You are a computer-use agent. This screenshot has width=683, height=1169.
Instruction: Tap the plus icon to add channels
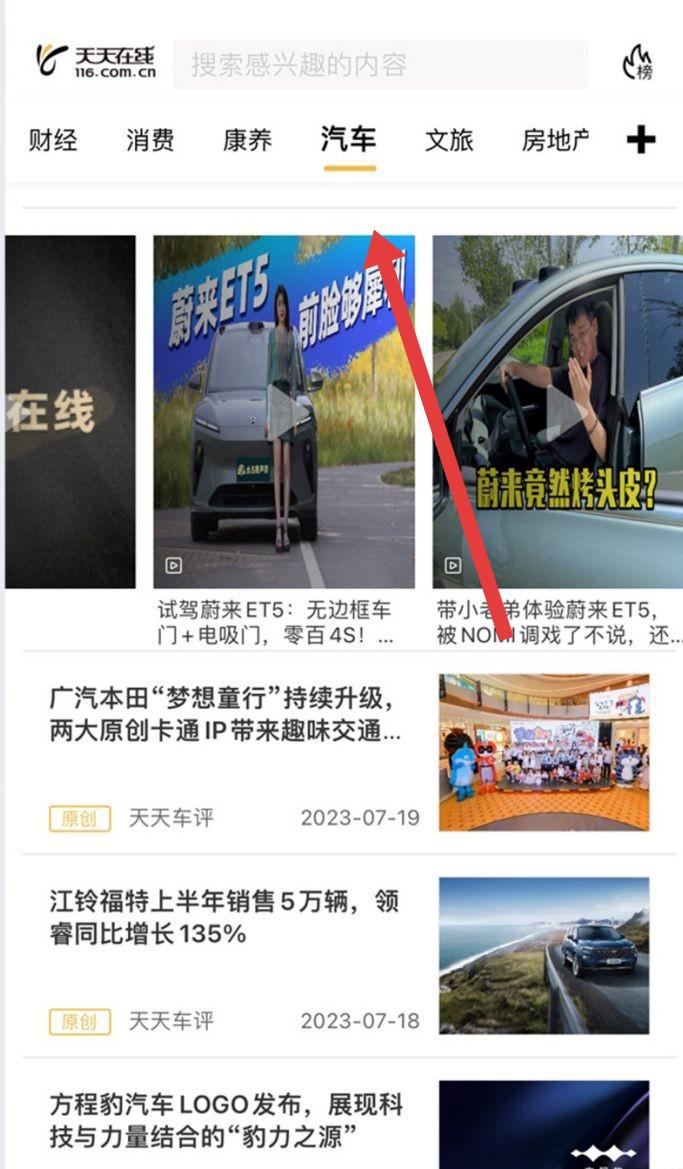(640, 140)
